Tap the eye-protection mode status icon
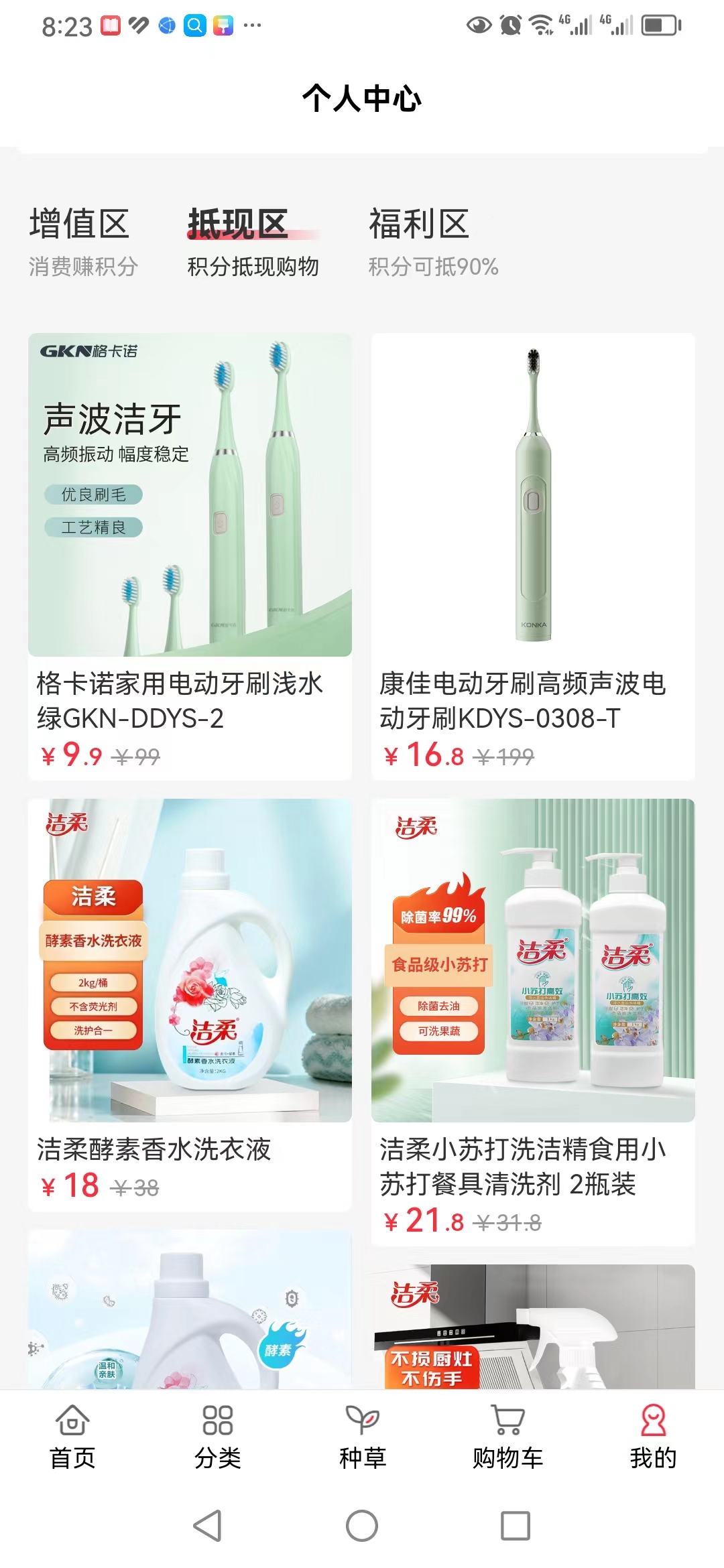 click(x=480, y=24)
